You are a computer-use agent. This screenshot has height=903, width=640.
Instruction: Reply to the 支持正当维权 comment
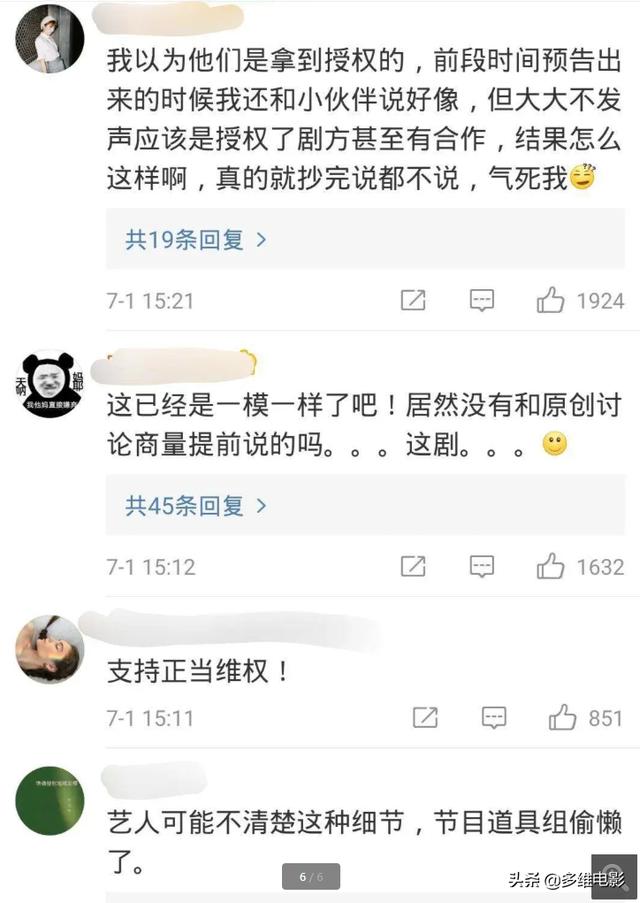pyautogui.click(x=494, y=718)
